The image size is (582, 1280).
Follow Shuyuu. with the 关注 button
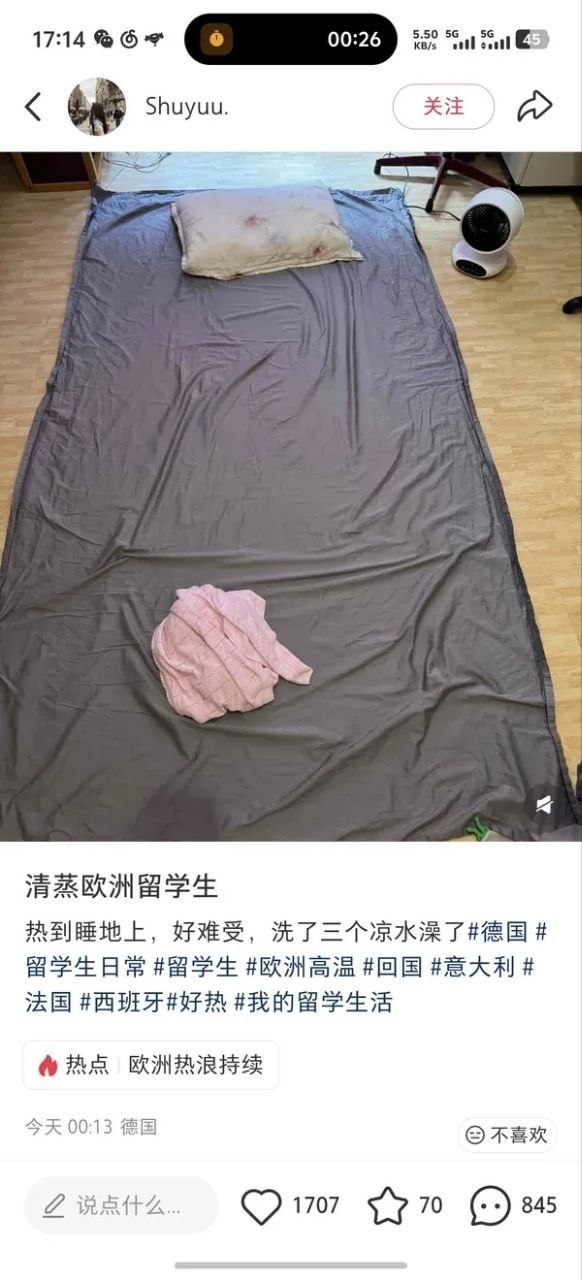[x=443, y=107]
